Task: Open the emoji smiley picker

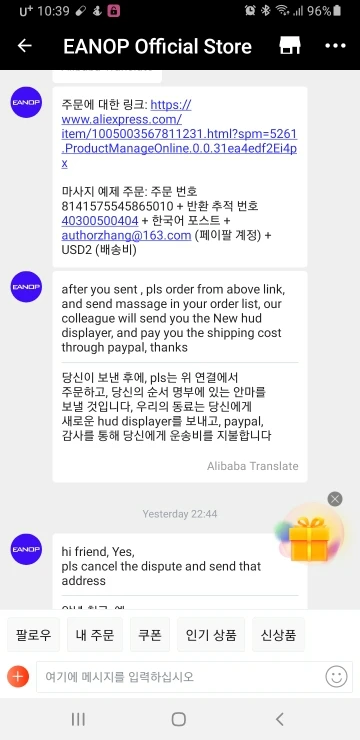Action: (336, 677)
